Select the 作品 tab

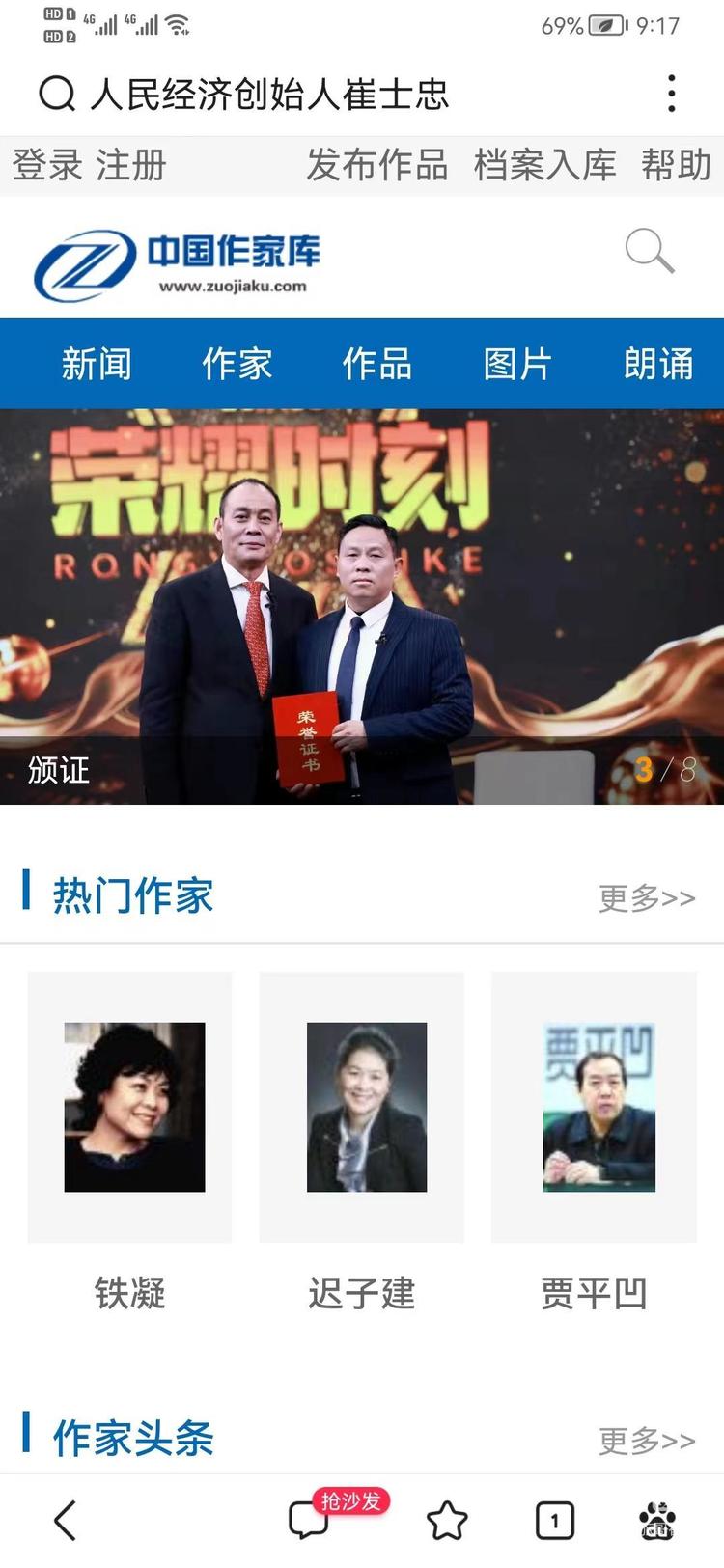point(377,364)
